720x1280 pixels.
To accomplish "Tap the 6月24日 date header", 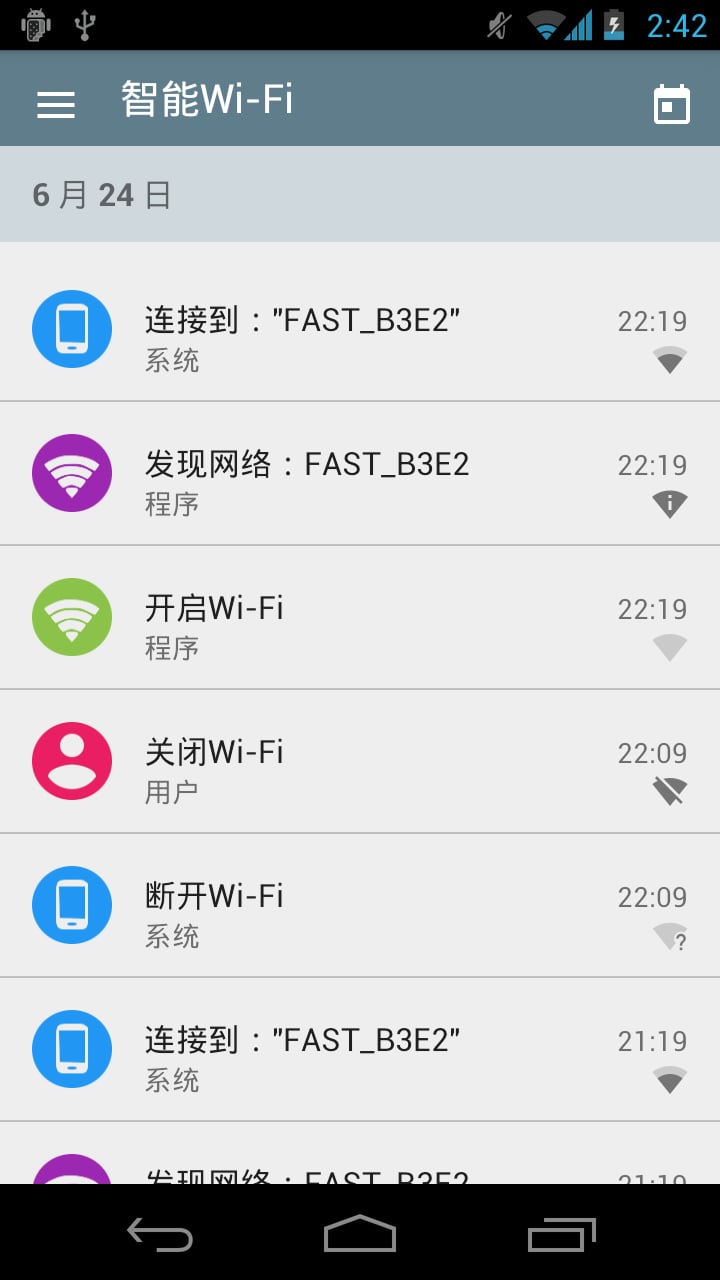I will 100,194.
